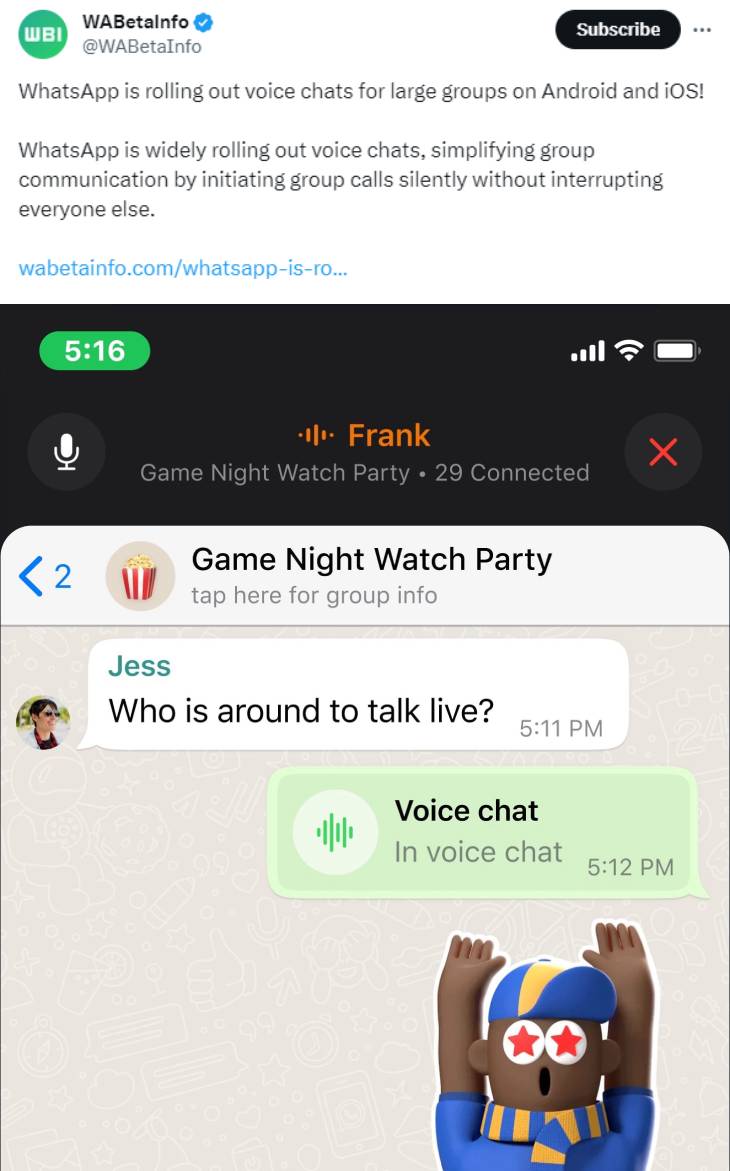Open the post overflow menu
730x1171 pixels.
(702, 29)
